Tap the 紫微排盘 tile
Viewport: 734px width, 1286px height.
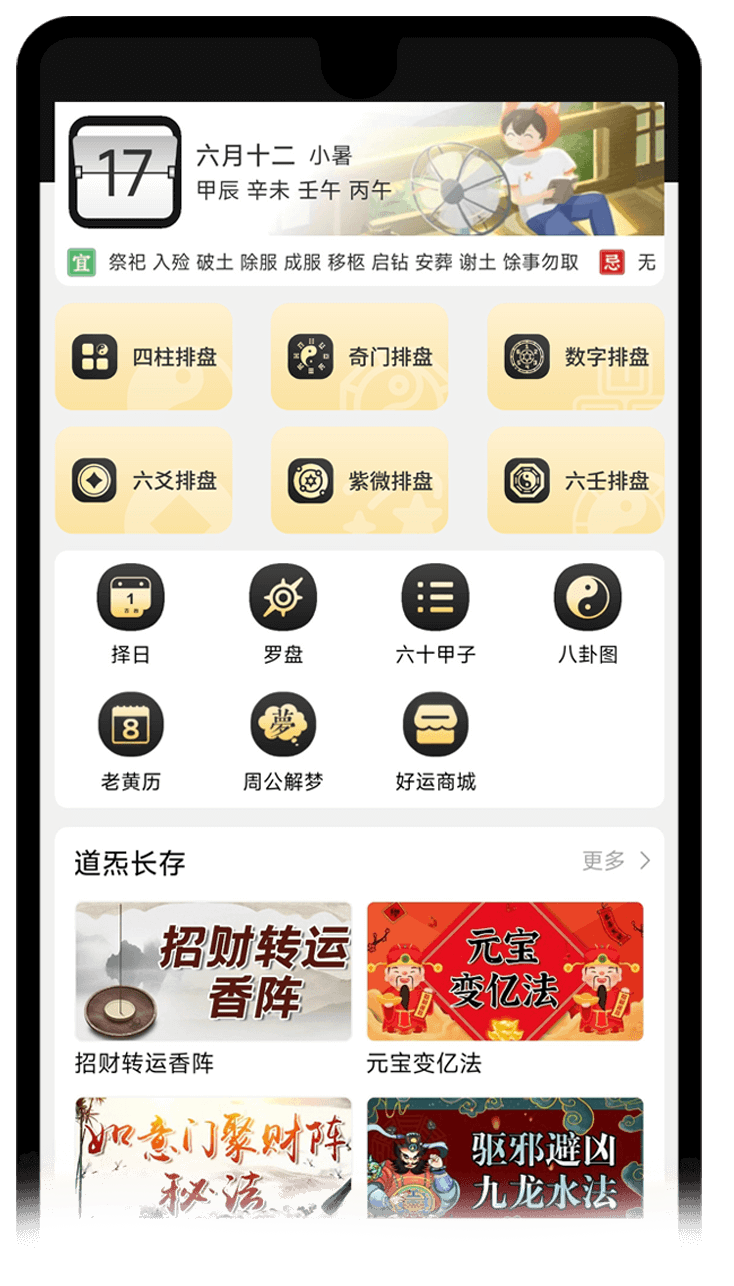359,481
